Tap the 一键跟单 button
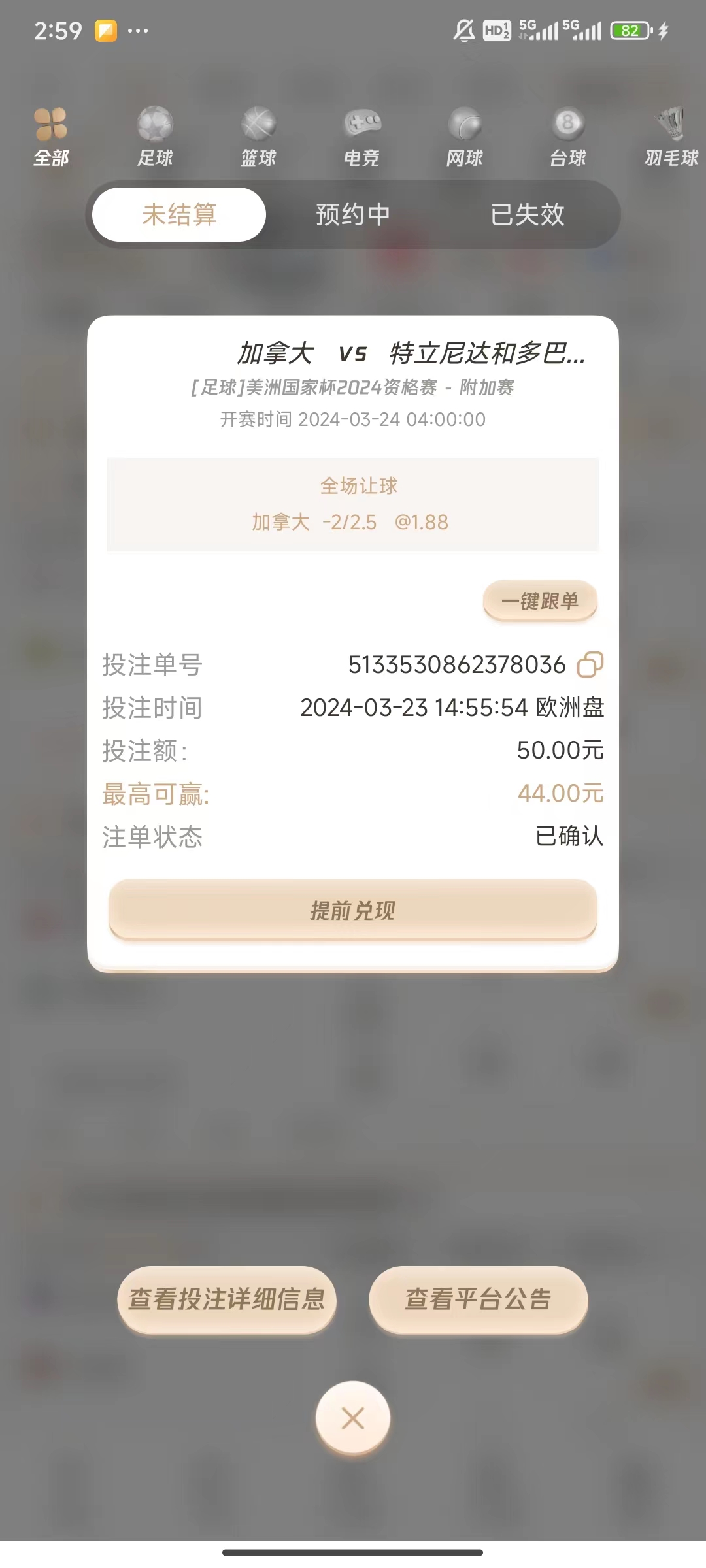 click(x=540, y=600)
